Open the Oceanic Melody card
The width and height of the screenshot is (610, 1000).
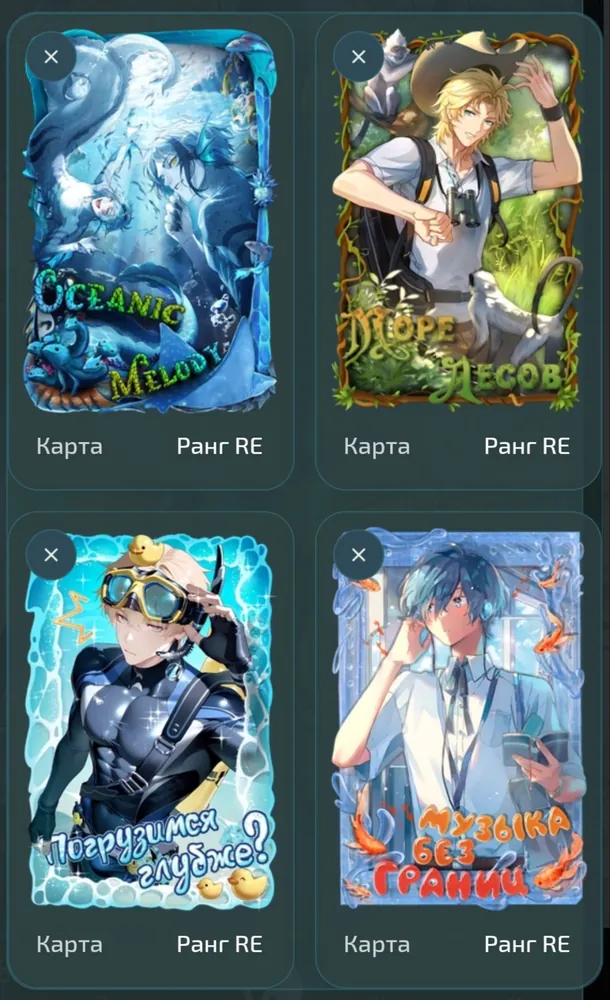coord(151,222)
